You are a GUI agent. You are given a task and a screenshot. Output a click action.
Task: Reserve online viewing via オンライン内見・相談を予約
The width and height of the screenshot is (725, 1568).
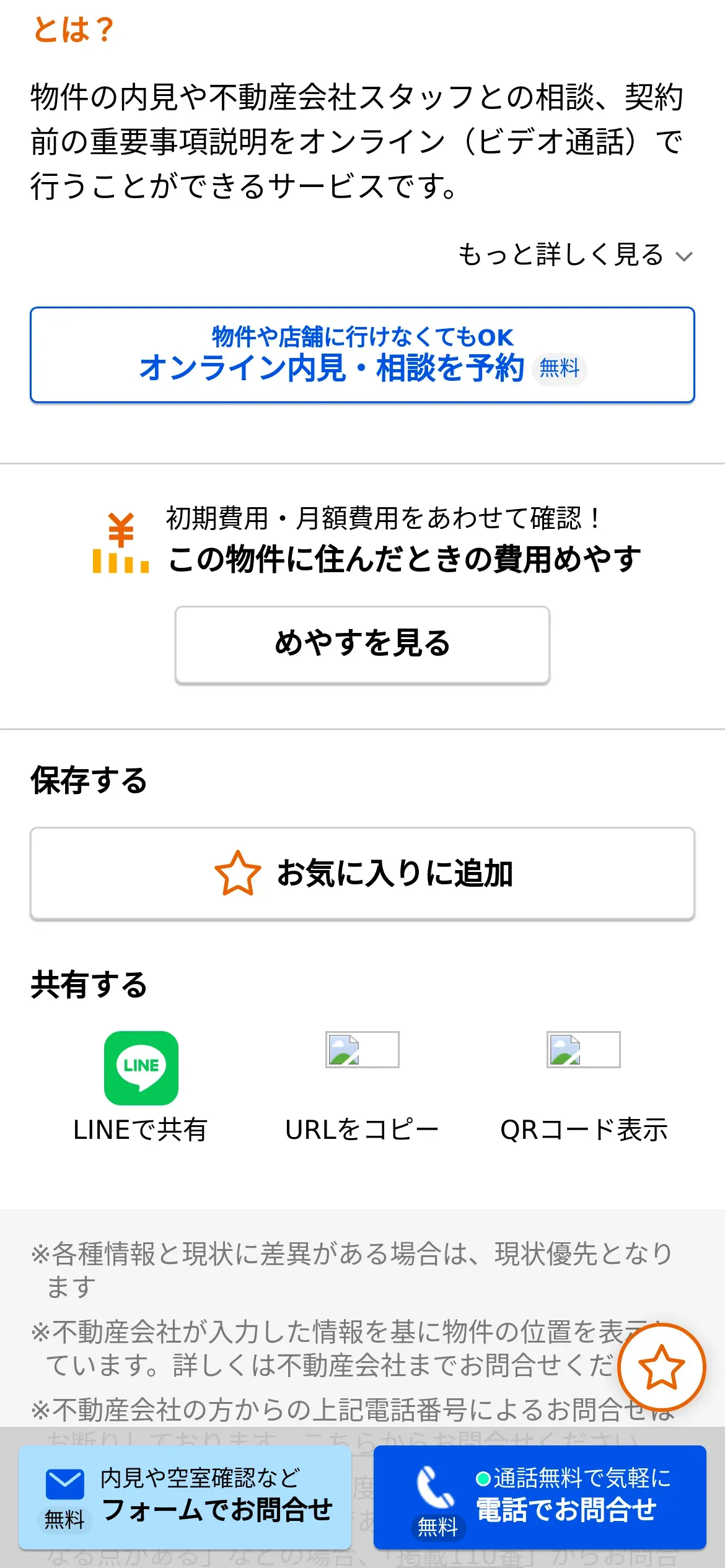click(362, 355)
